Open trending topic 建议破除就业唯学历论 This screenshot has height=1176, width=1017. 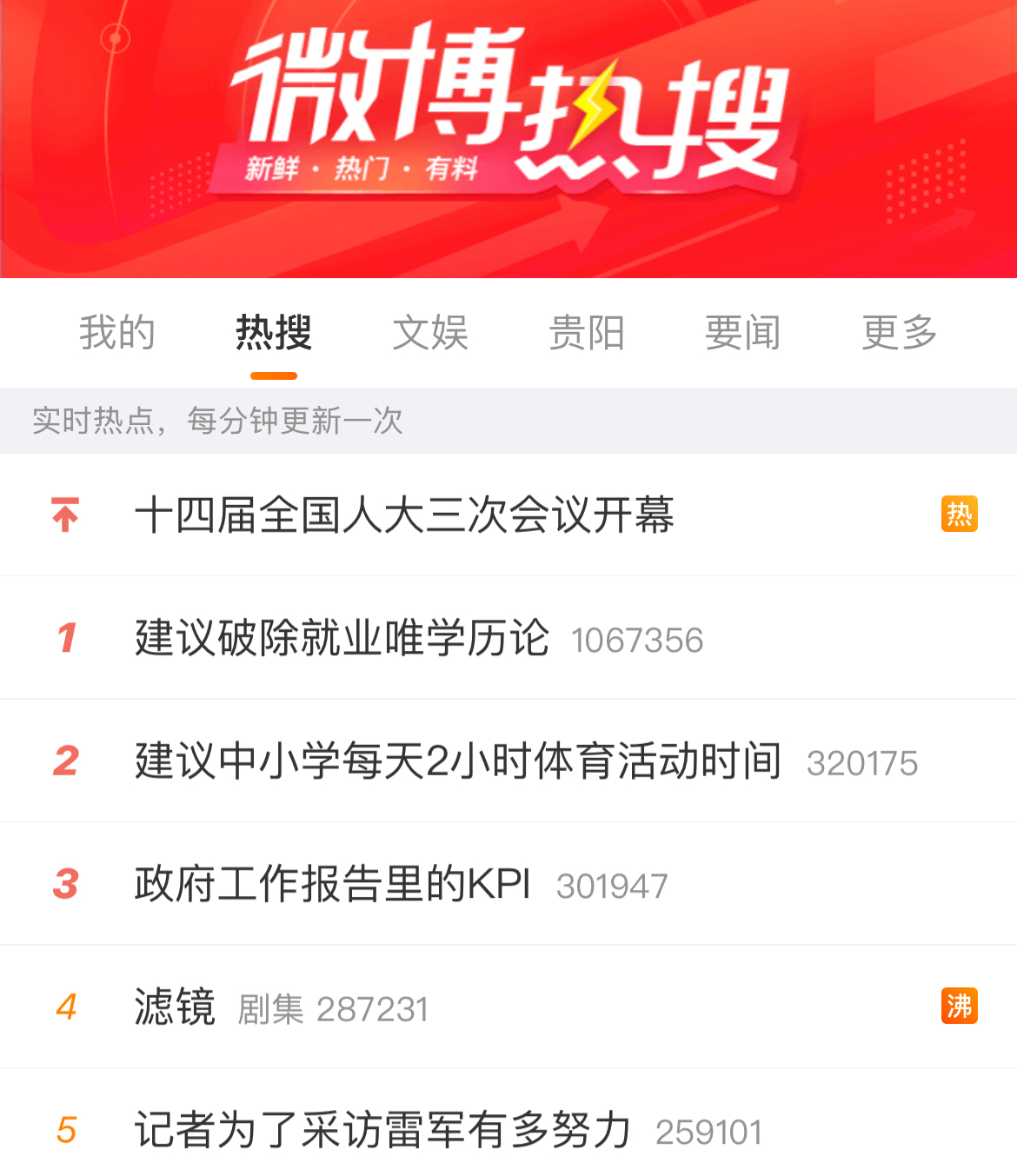(x=342, y=638)
